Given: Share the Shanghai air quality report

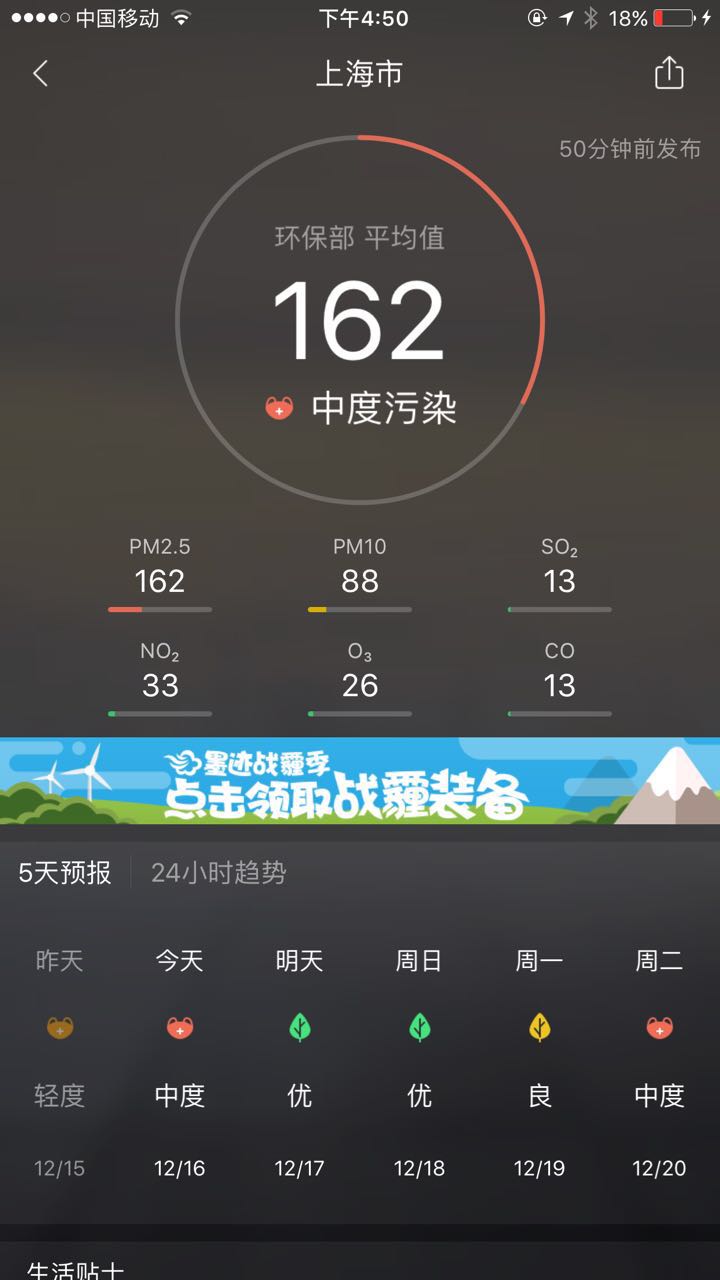Looking at the screenshot, I should (x=669, y=73).
